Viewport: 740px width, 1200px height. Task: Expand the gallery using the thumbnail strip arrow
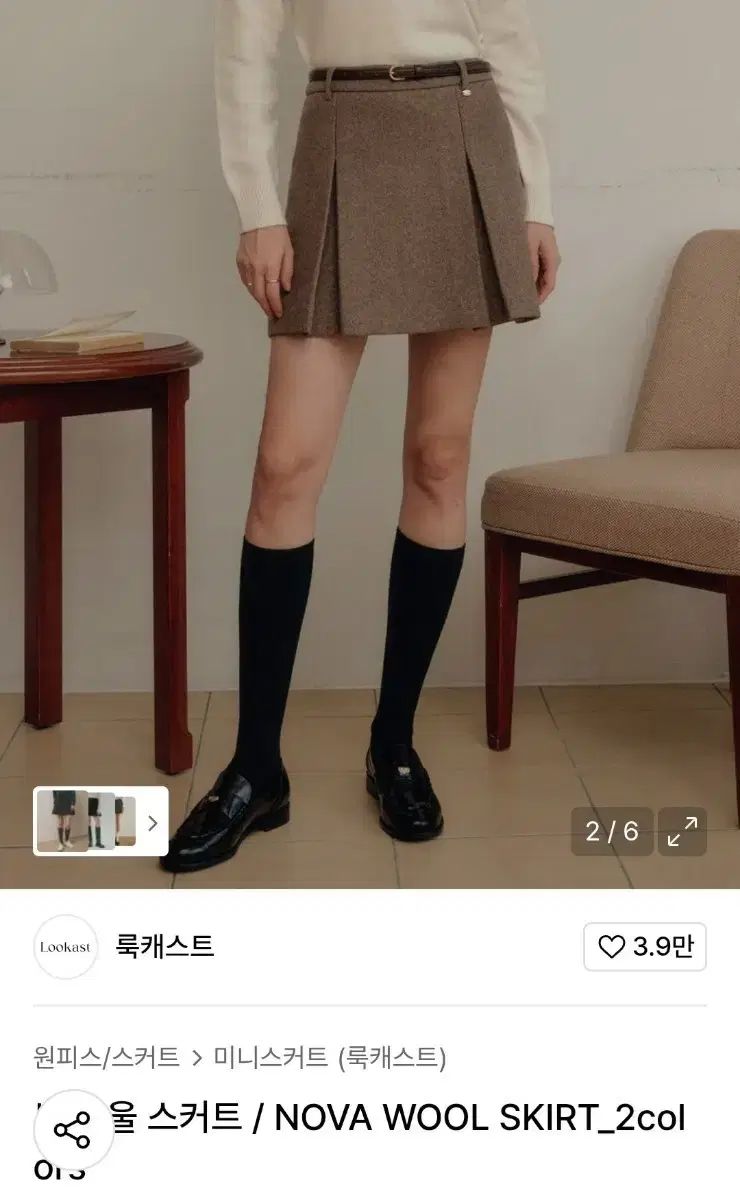pos(152,822)
